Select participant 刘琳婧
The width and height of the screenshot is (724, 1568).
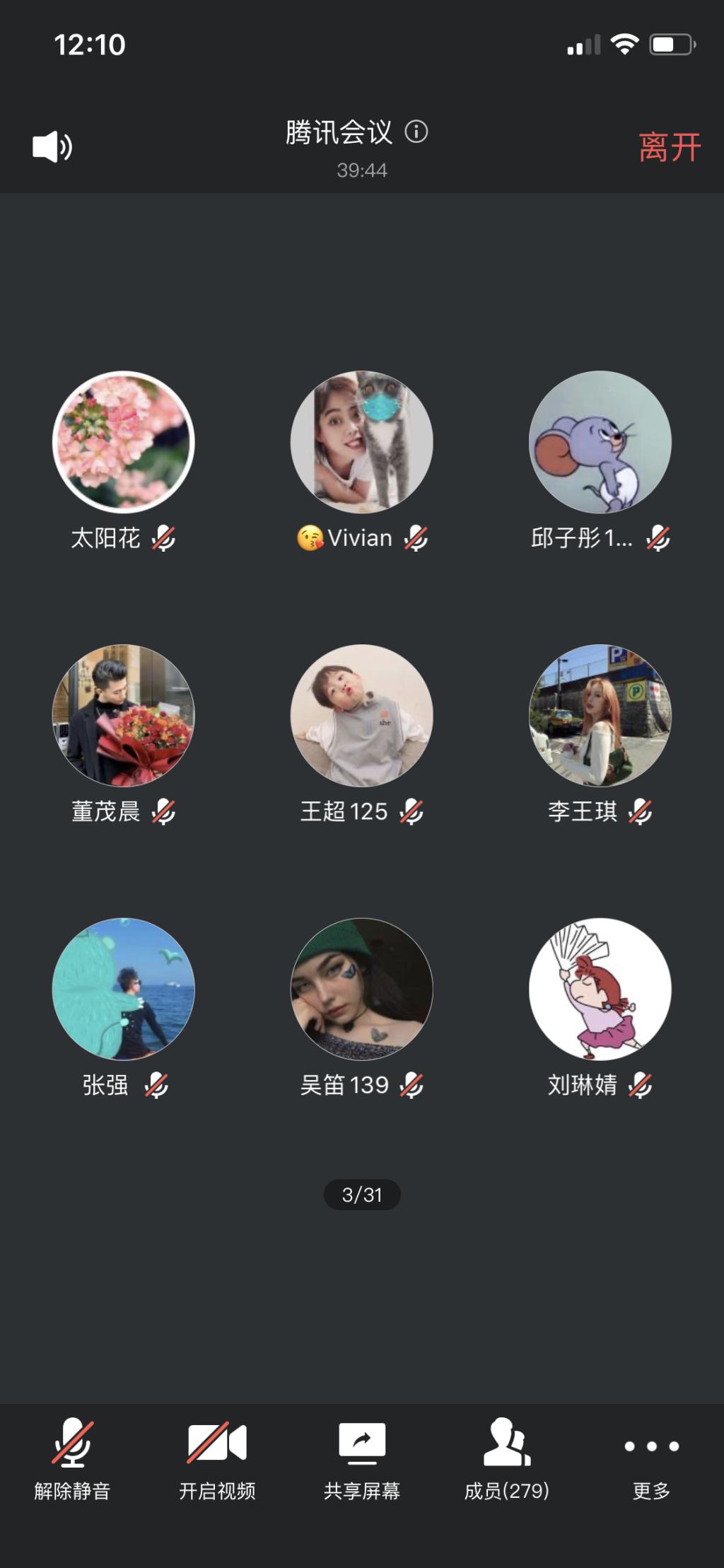[x=600, y=989]
